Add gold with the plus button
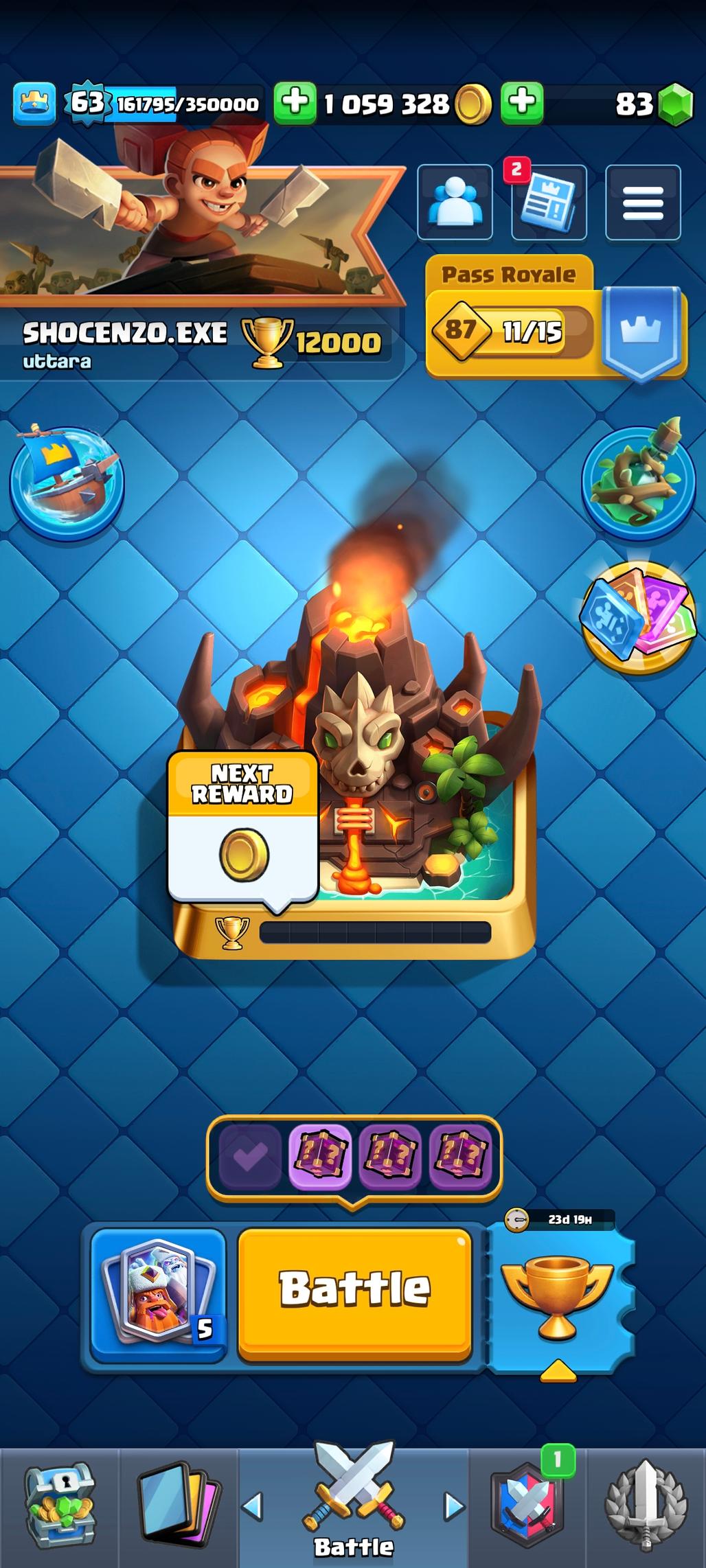 click(x=295, y=104)
